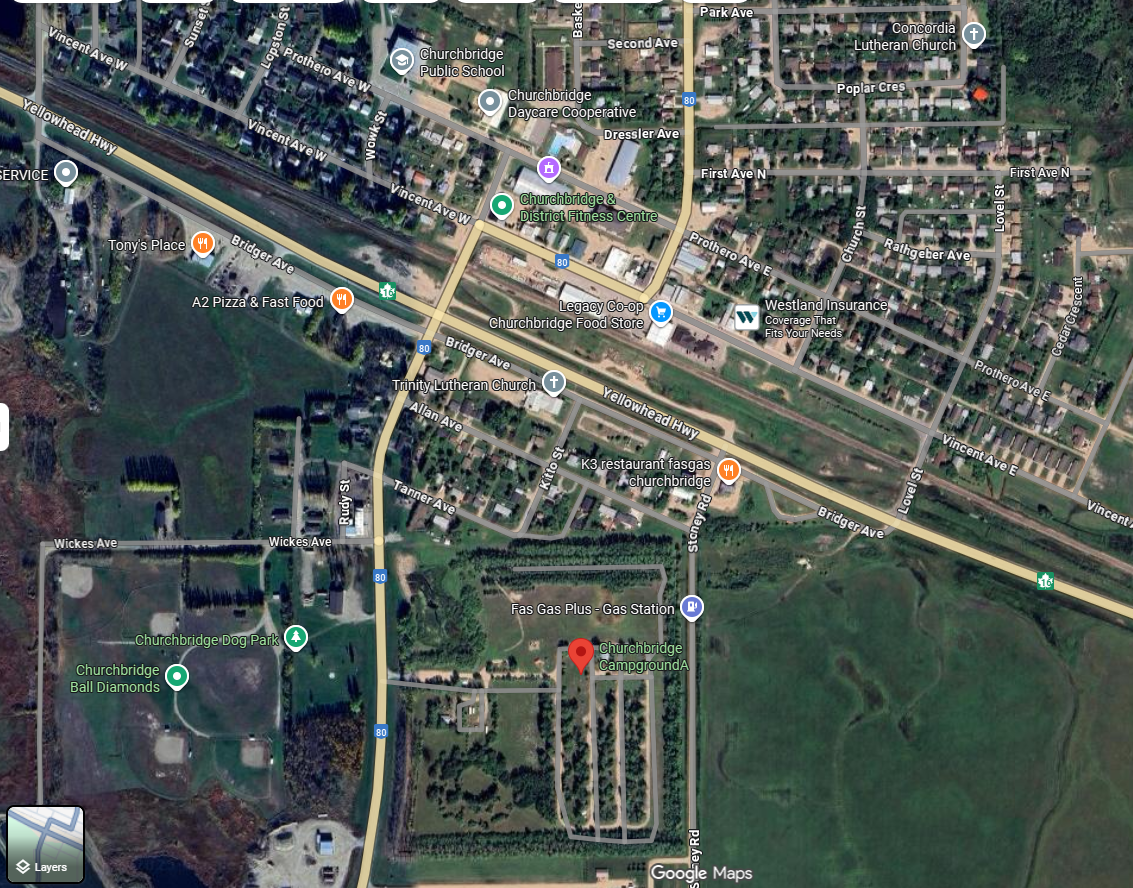The width and height of the screenshot is (1133, 888).
Task: Open the Westland Insurance marker
Action: coord(746,318)
